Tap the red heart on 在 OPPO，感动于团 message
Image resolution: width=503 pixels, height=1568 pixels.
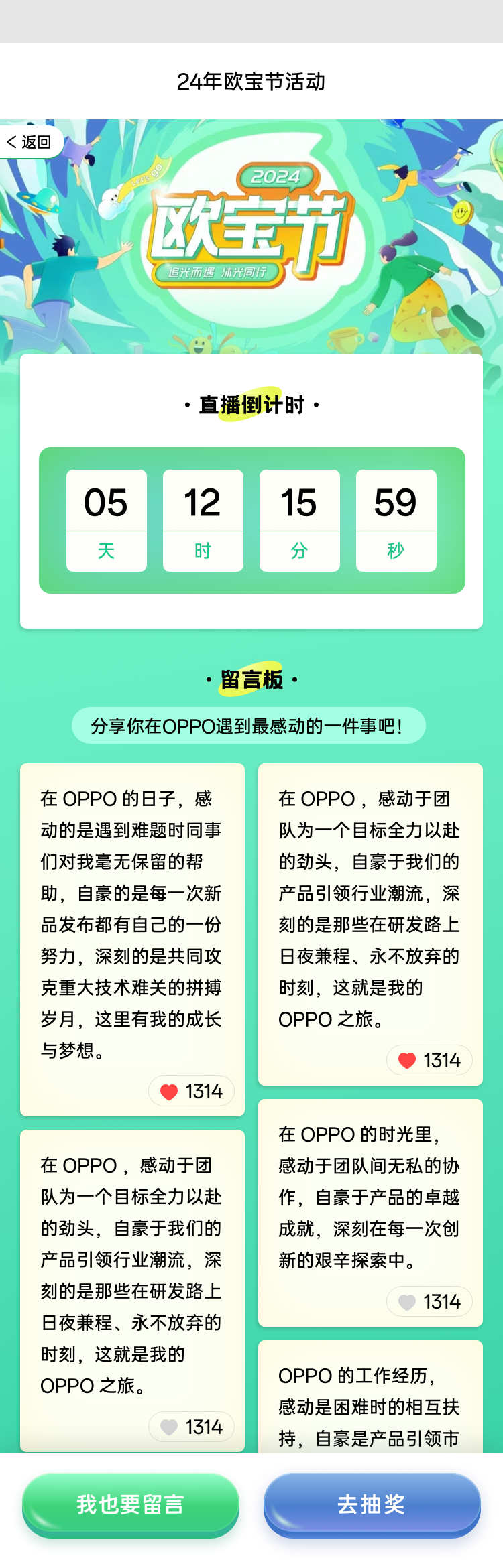(x=407, y=1061)
